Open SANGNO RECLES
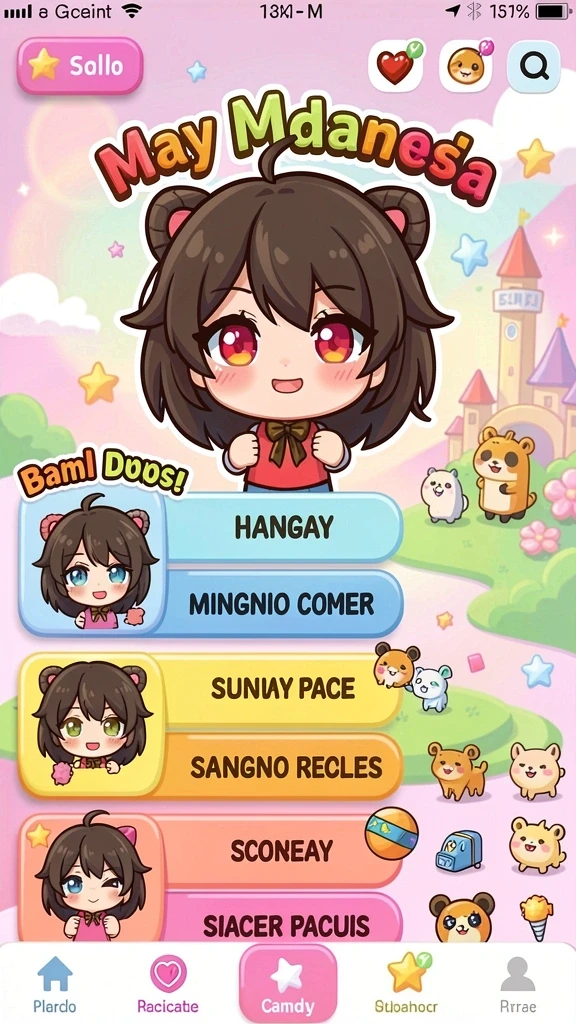The image size is (576, 1024). pos(282,767)
